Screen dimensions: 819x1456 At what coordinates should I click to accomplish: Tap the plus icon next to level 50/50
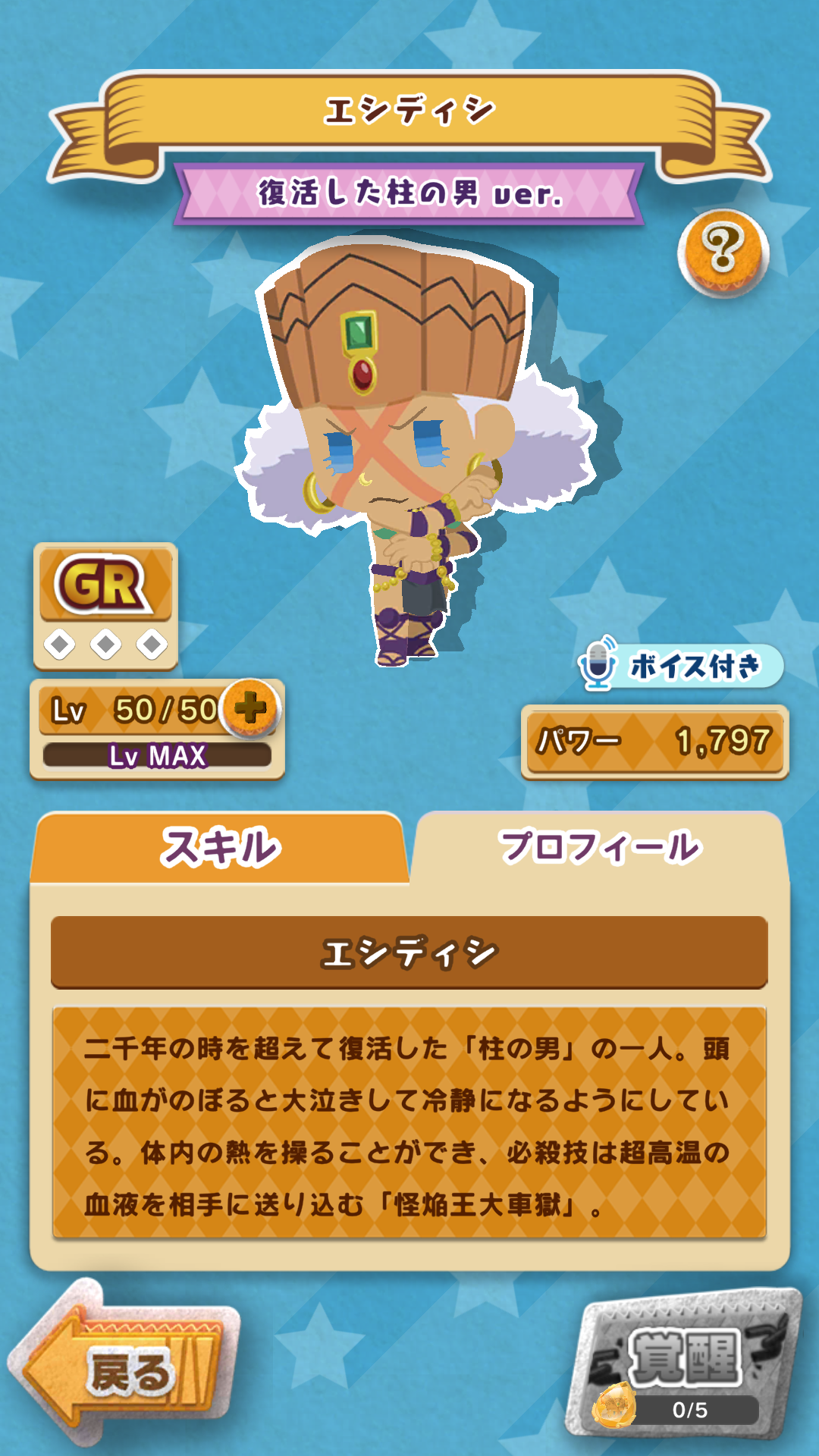click(251, 708)
